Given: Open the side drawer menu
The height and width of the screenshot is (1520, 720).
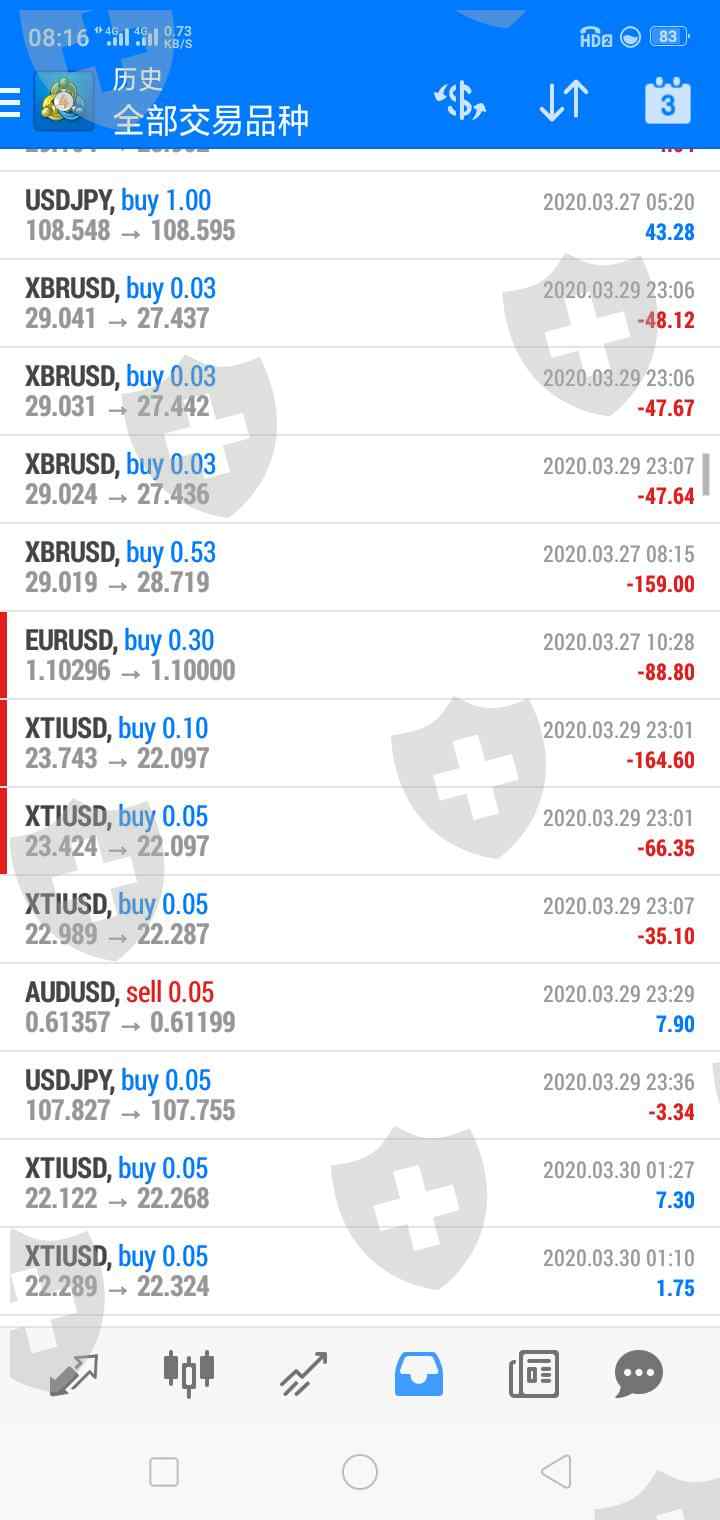Looking at the screenshot, I should tap(12, 102).
